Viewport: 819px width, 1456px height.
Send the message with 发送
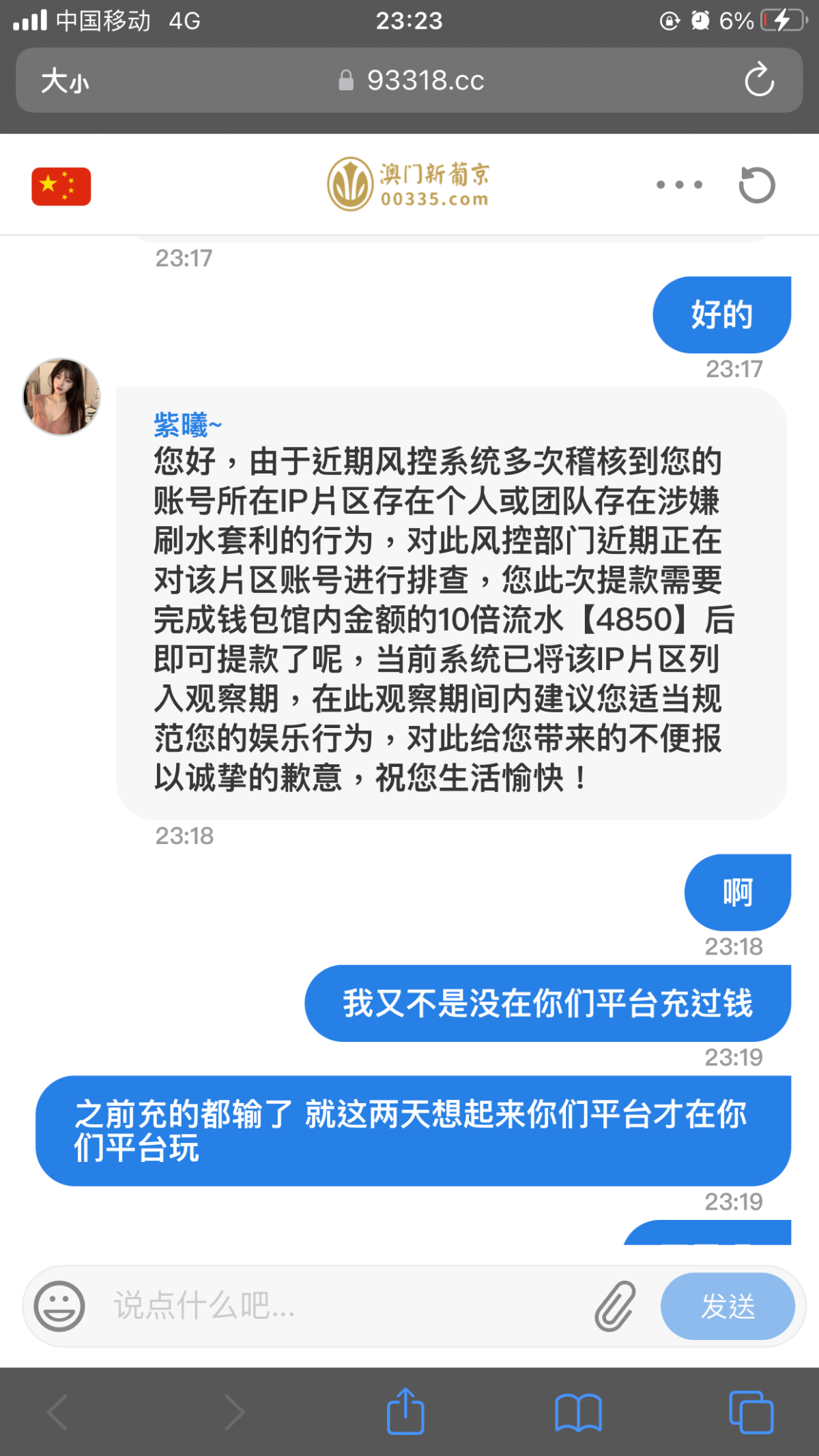(728, 1306)
